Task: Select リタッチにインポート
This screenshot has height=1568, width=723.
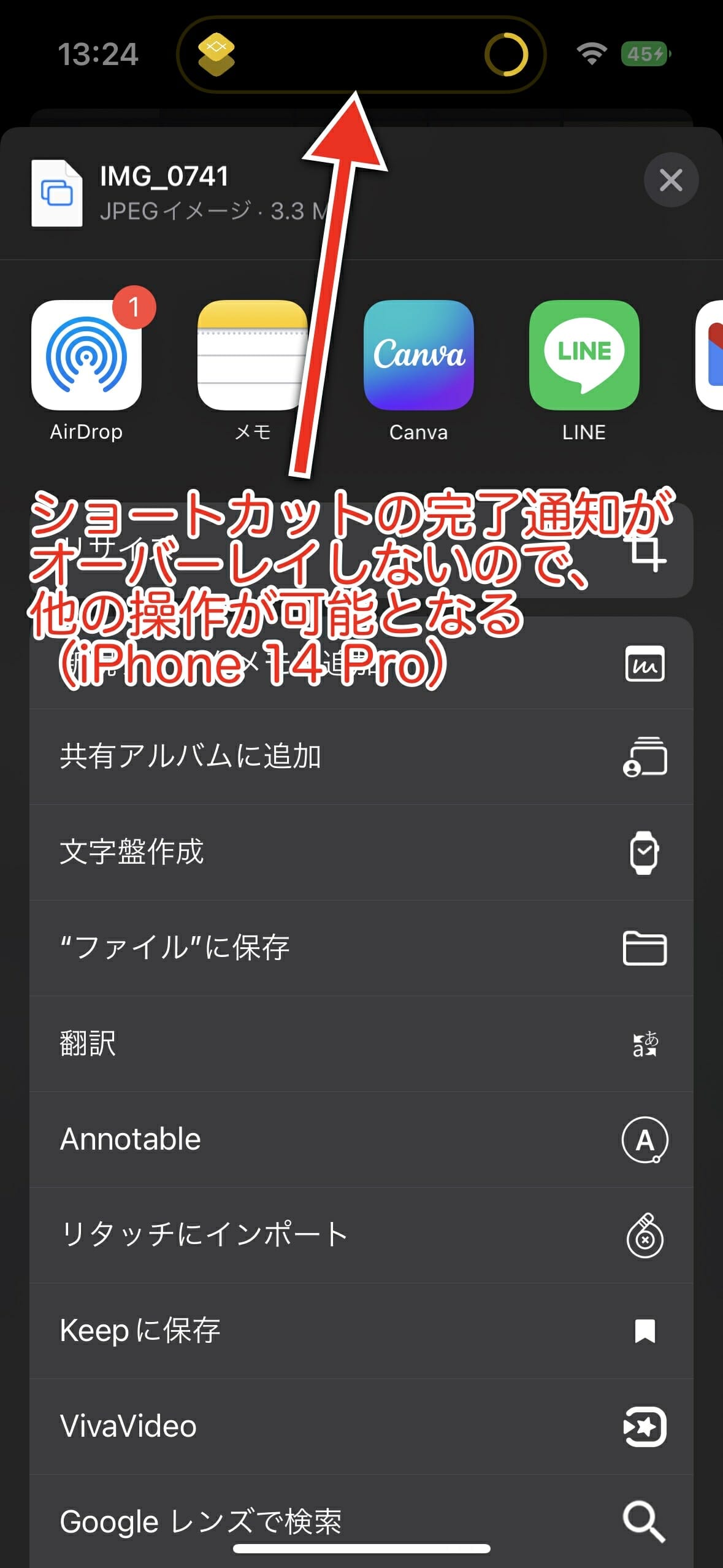Action: [361, 1235]
